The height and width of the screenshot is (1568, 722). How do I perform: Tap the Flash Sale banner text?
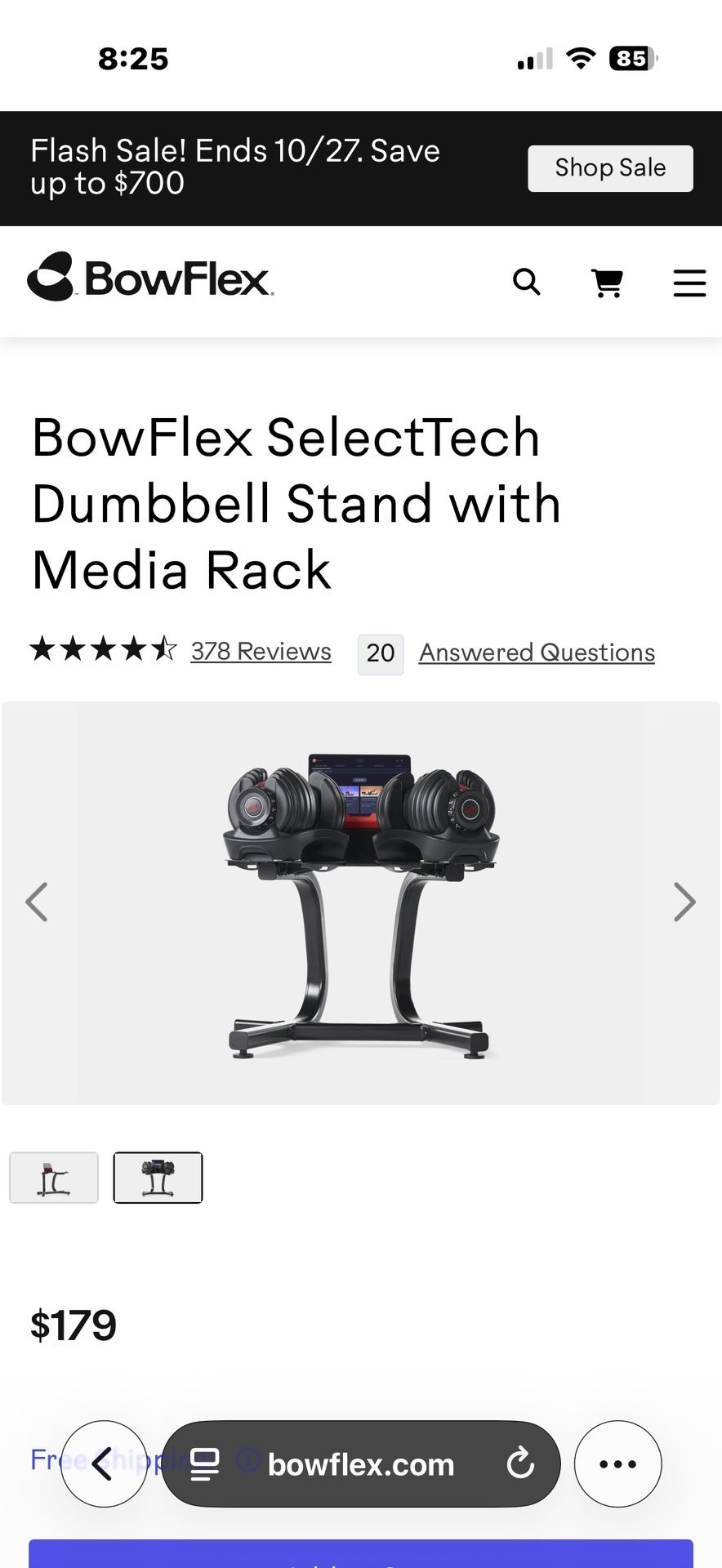pos(236,167)
